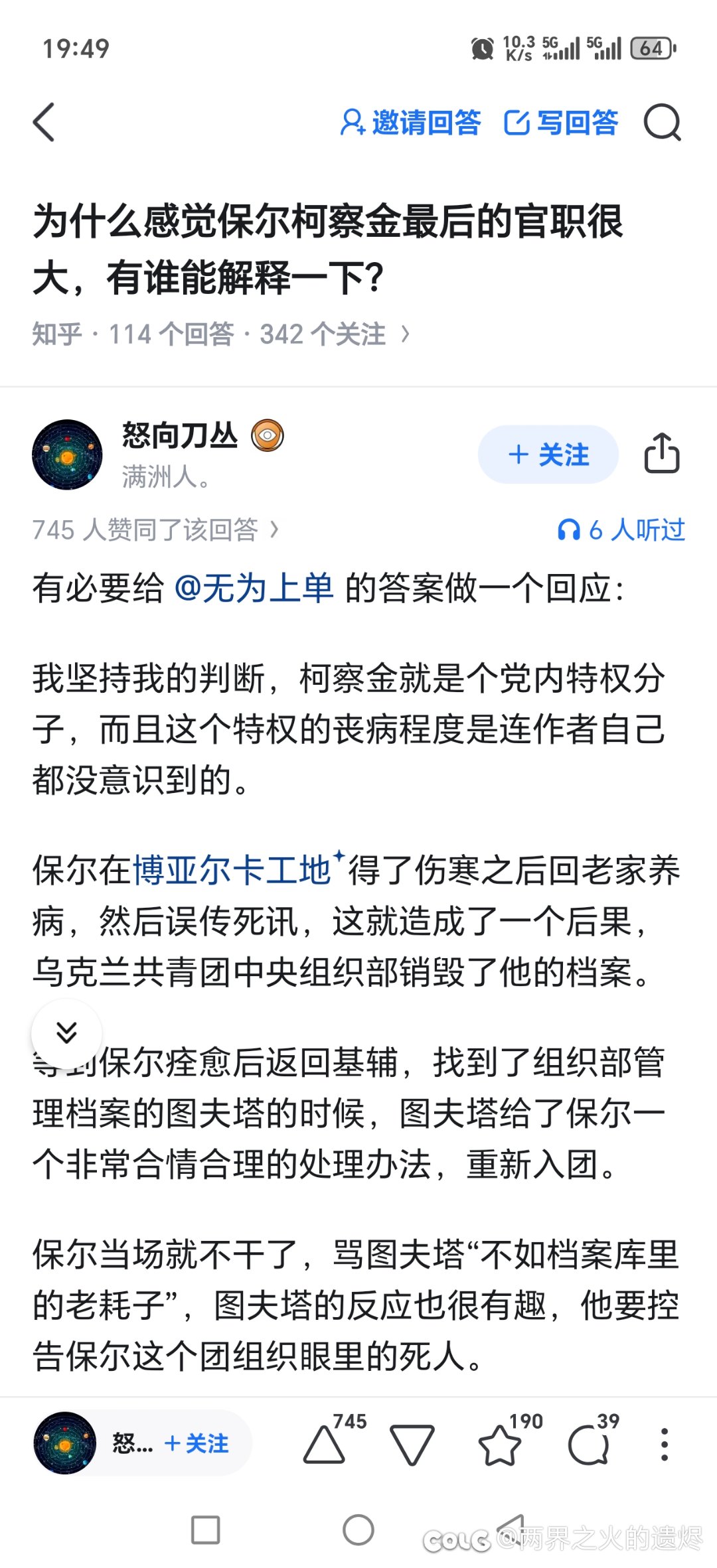Screen dimensions: 717x1568
Task: Favorite the answer with the star icon
Action: click(x=499, y=1445)
